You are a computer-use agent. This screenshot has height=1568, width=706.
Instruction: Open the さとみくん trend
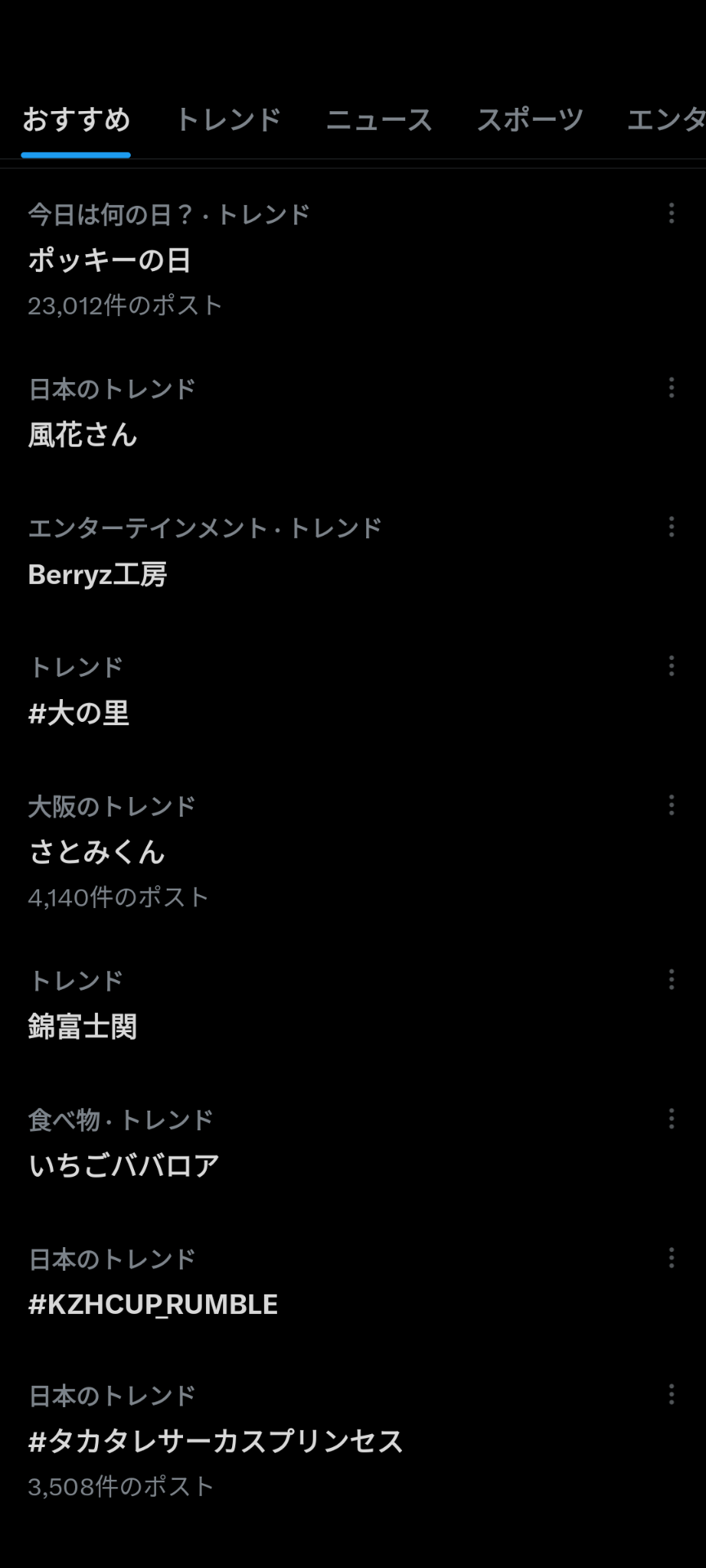[96, 852]
